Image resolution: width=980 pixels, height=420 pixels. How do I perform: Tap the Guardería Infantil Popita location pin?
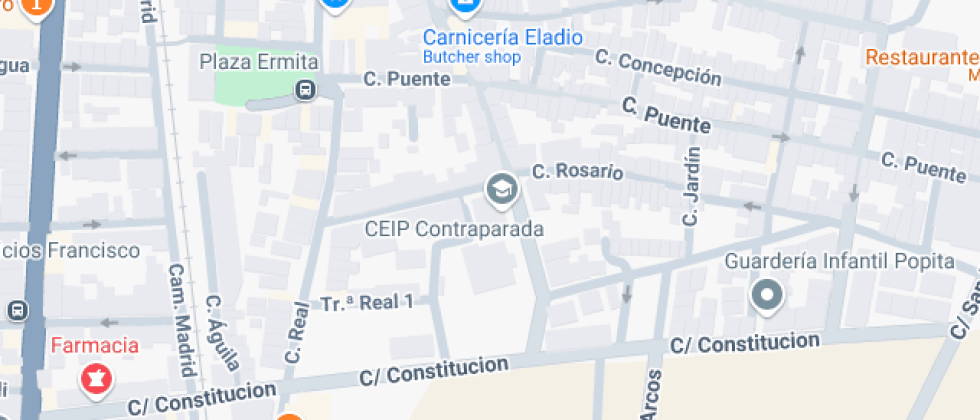pyautogui.click(x=768, y=296)
